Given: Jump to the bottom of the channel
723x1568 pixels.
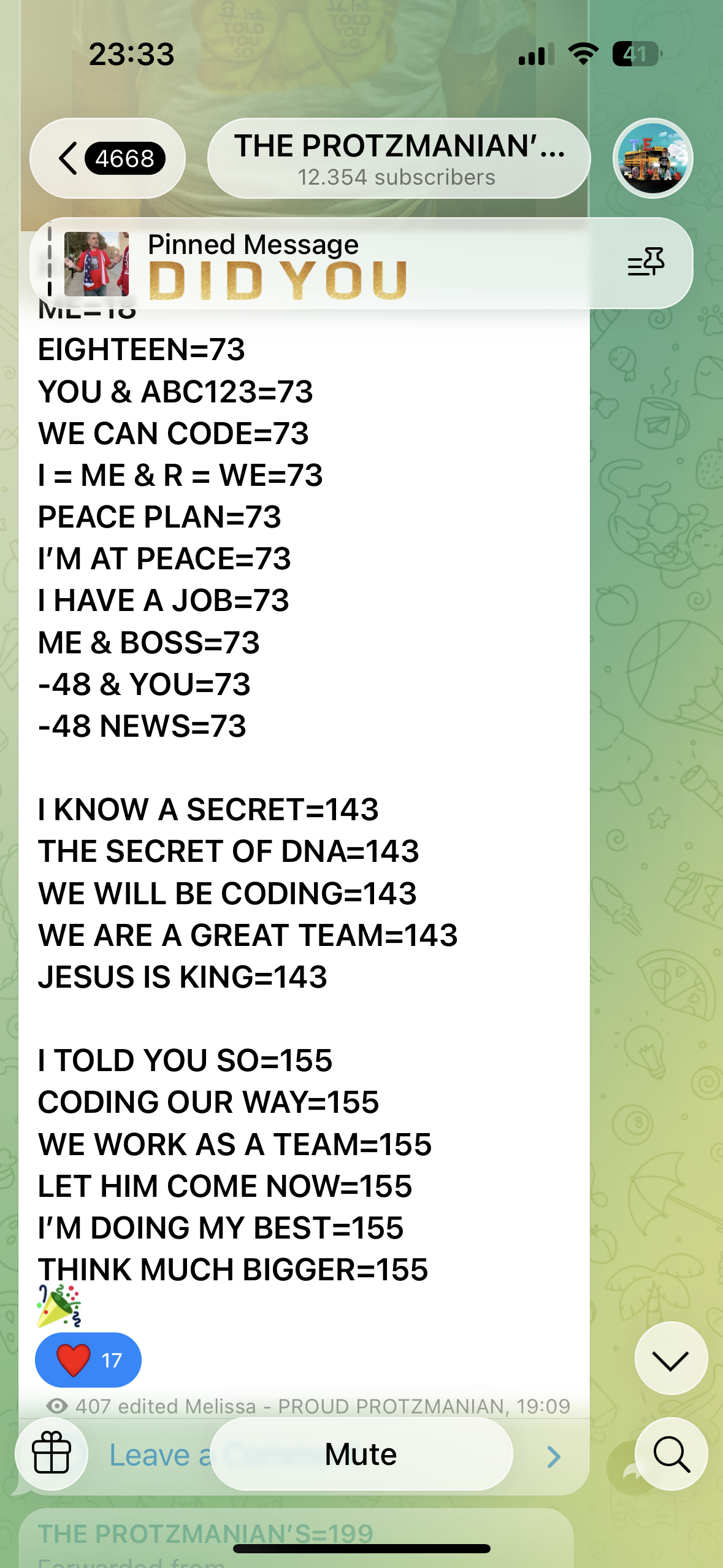Looking at the screenshot, I should pos(671,1359).
